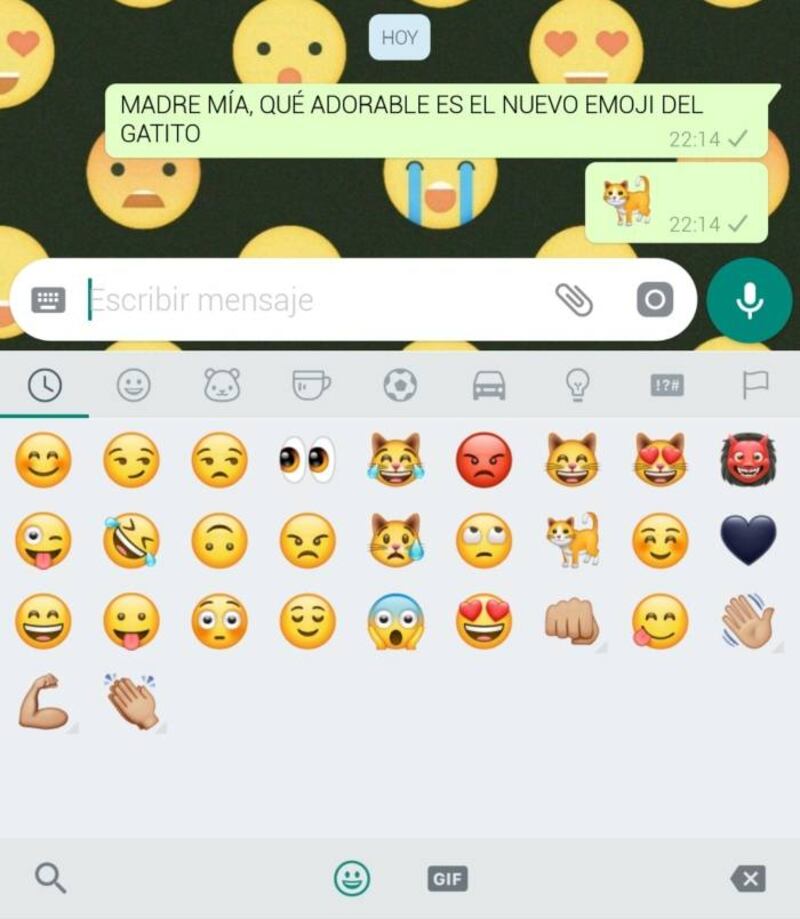The image size is (800, 919).
Task: Open the camera from message bar
Action: (655, 299)
